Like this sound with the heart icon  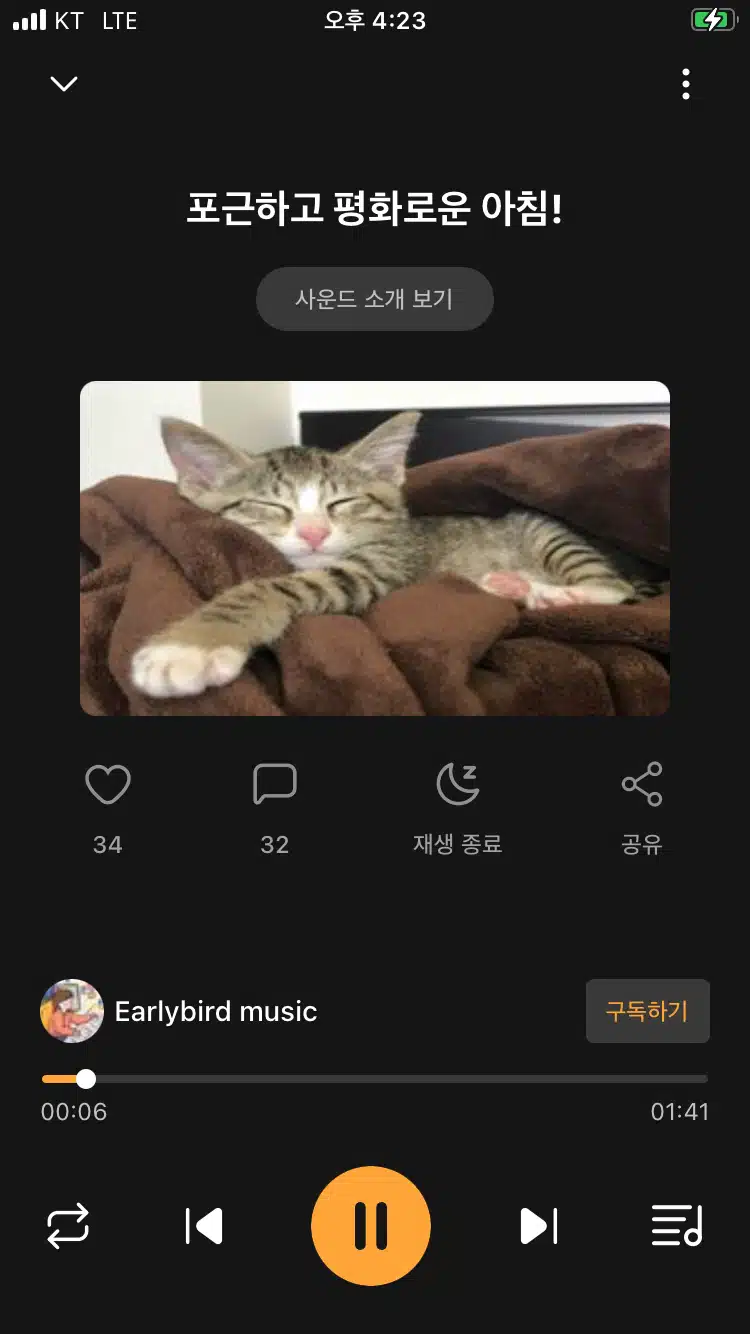[108, 785]
